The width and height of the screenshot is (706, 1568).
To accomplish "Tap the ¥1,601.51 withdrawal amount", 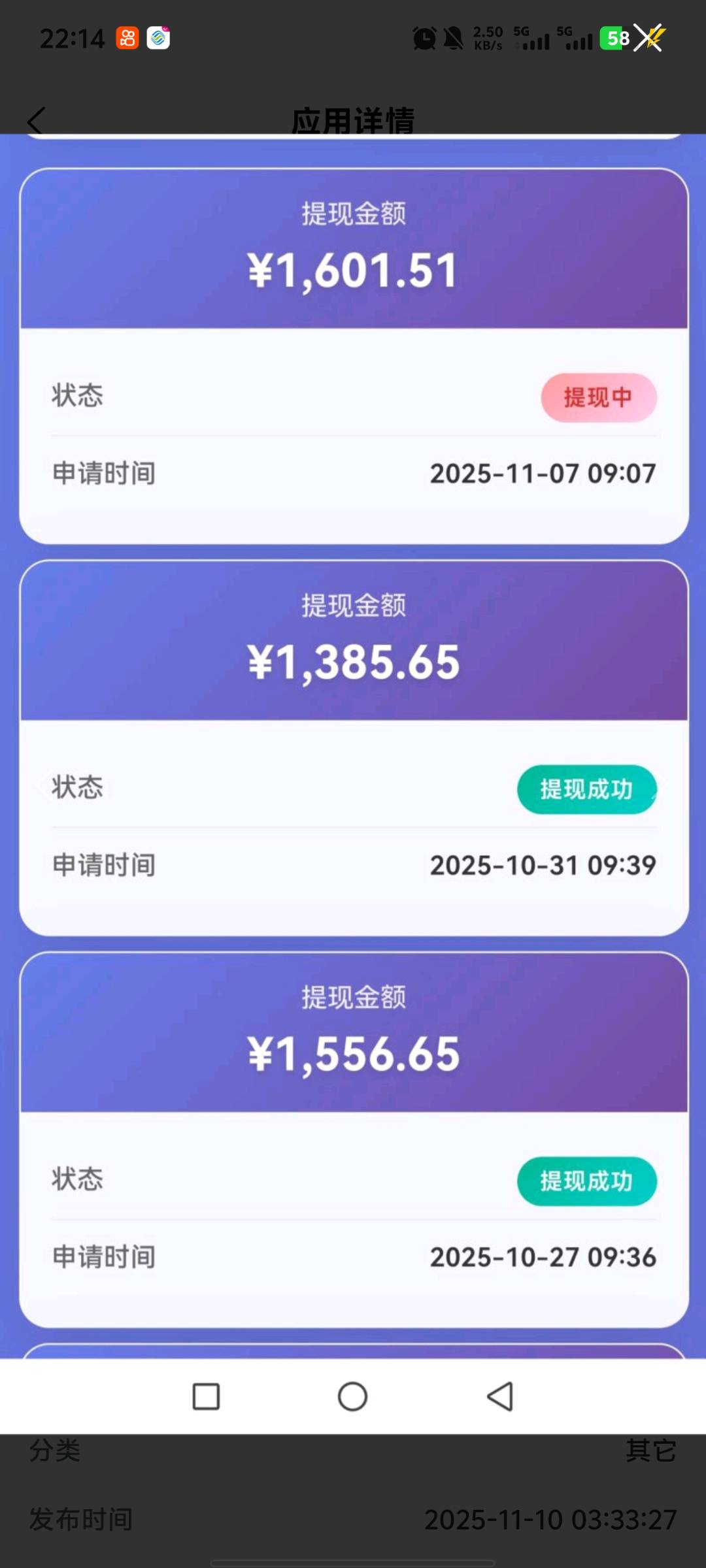I will click(x=353, y=270).
